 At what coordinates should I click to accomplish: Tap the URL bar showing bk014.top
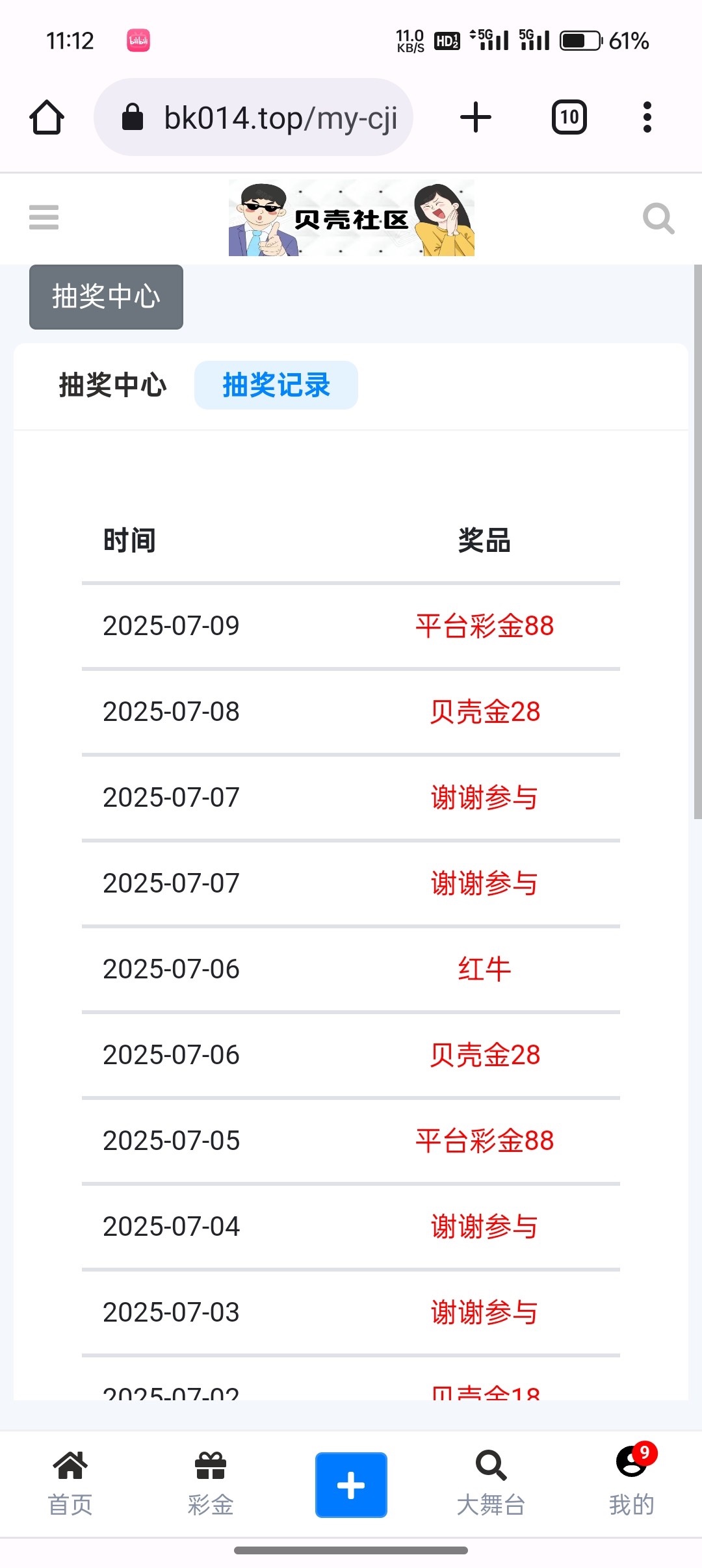point(279,117)
